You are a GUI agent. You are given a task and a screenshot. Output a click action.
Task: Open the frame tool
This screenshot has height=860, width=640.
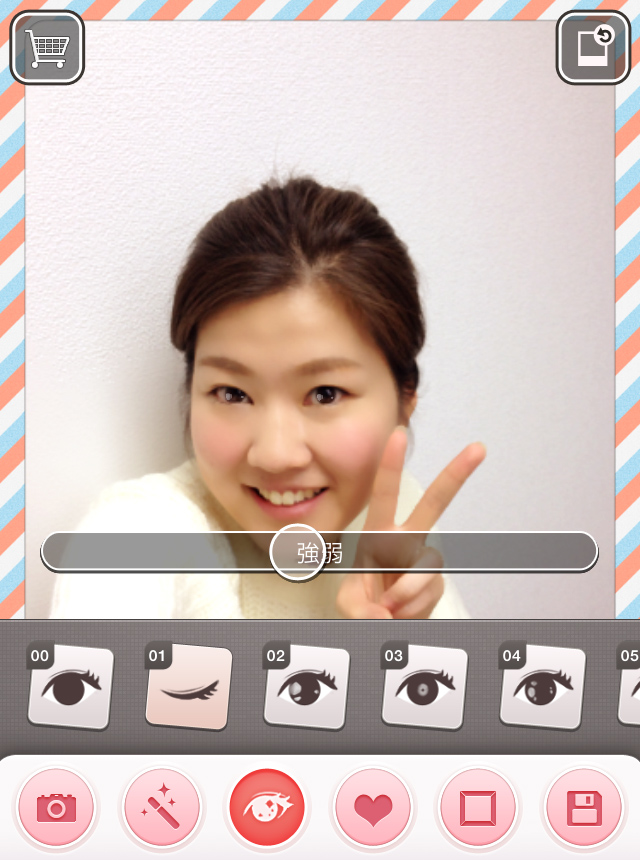[478, 806]
